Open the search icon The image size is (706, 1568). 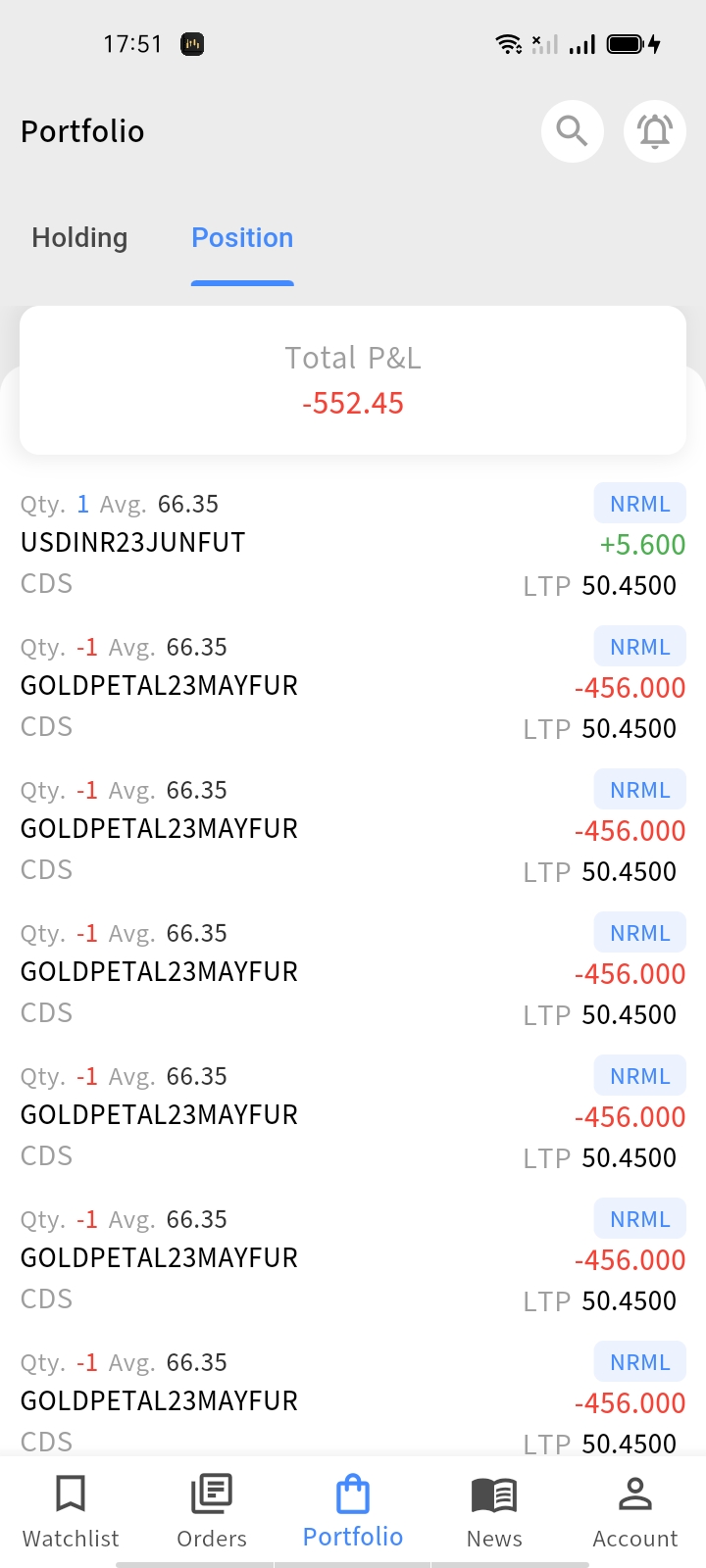(572, 131)
